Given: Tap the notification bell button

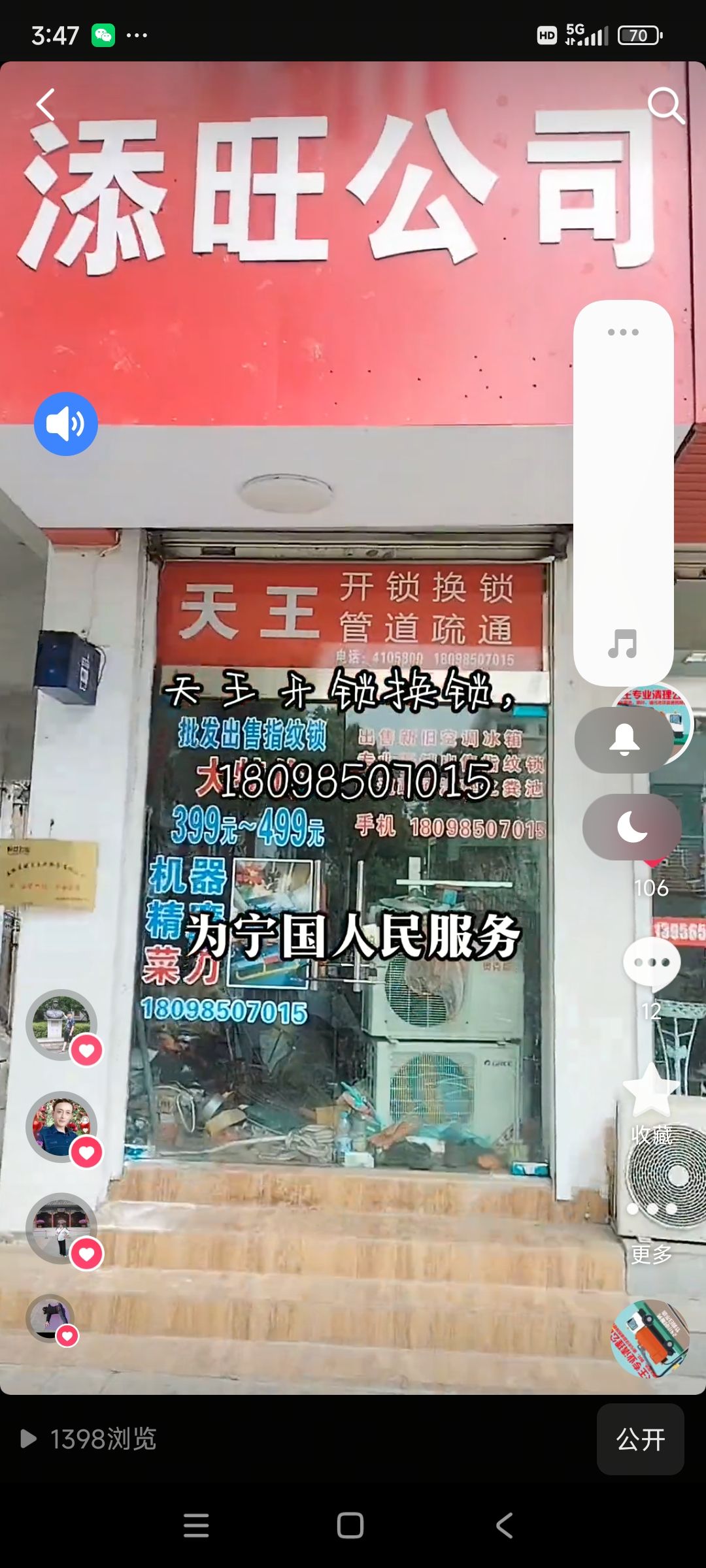Looking at the screenshot, I should (624, 740).
